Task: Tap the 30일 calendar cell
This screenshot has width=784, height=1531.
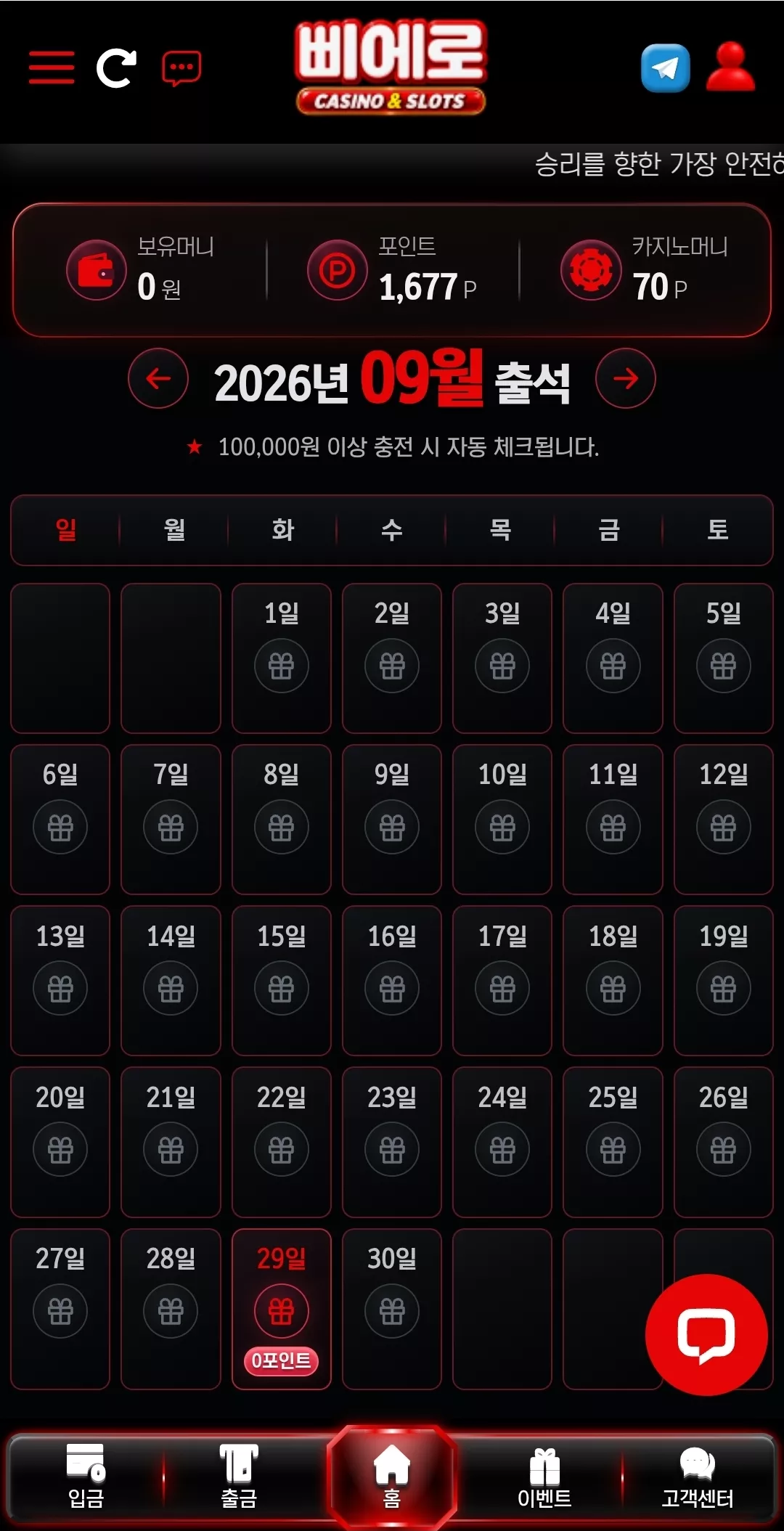Action: [x=392, y=1309]
